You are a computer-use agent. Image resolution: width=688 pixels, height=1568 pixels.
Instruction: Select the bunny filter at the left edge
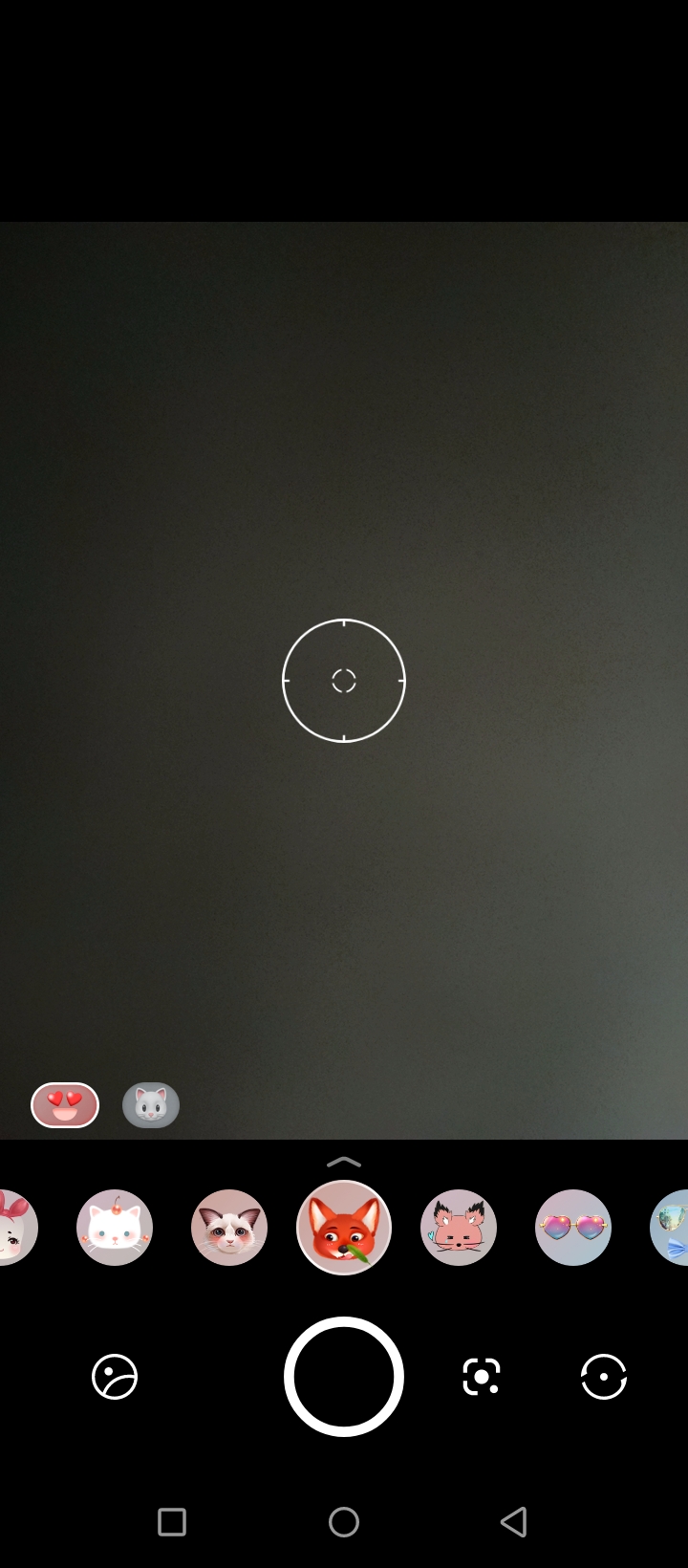15,1228
